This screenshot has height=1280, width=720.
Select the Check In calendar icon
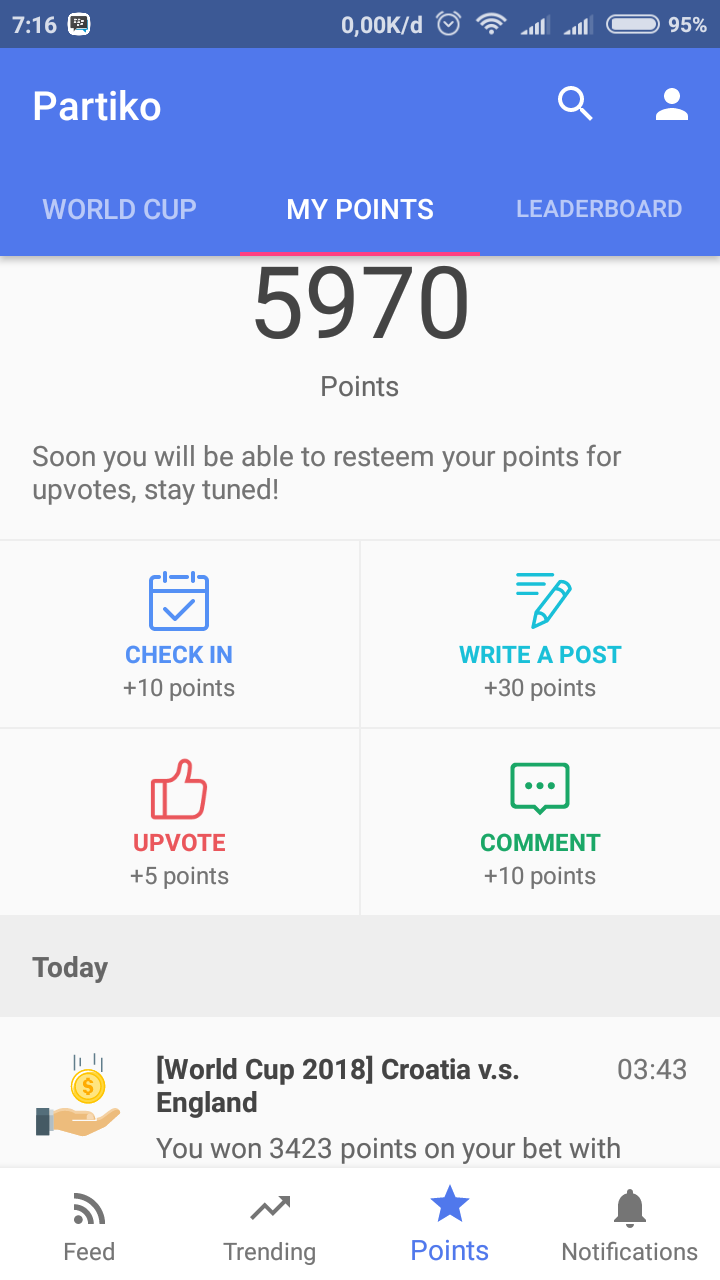tap(179, 601)
